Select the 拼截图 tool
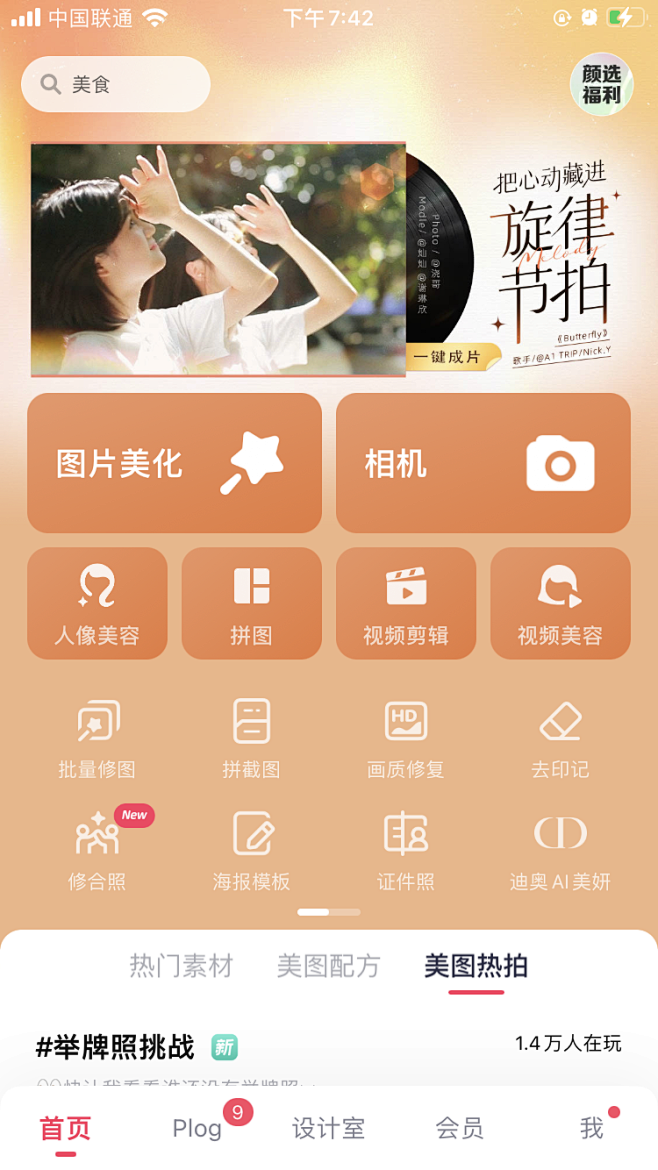This screenshot has height=1170, width=658. click(x=251, y=740)
